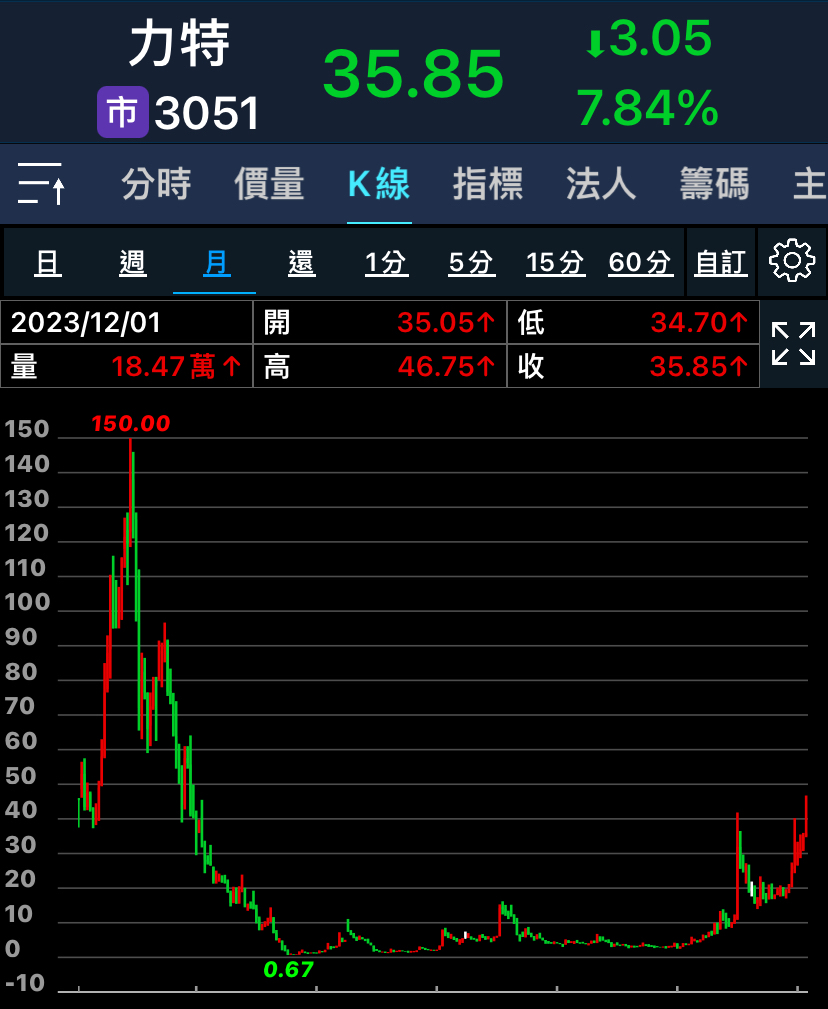Show the 5分 chart
Screen dimensions: 828x1009
(x=470, y=263)
